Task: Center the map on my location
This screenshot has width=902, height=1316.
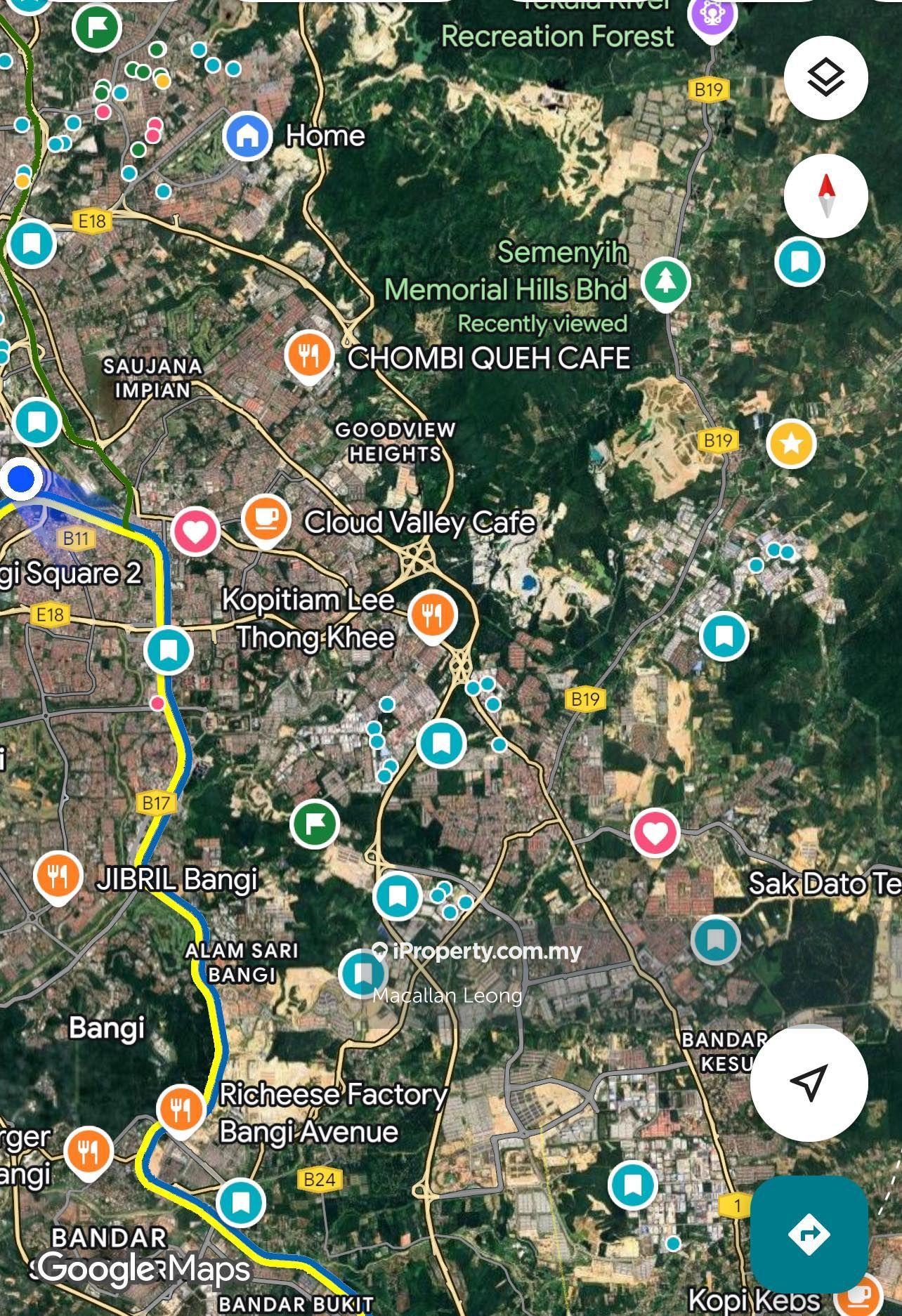Action: (x=809, y=1081)
